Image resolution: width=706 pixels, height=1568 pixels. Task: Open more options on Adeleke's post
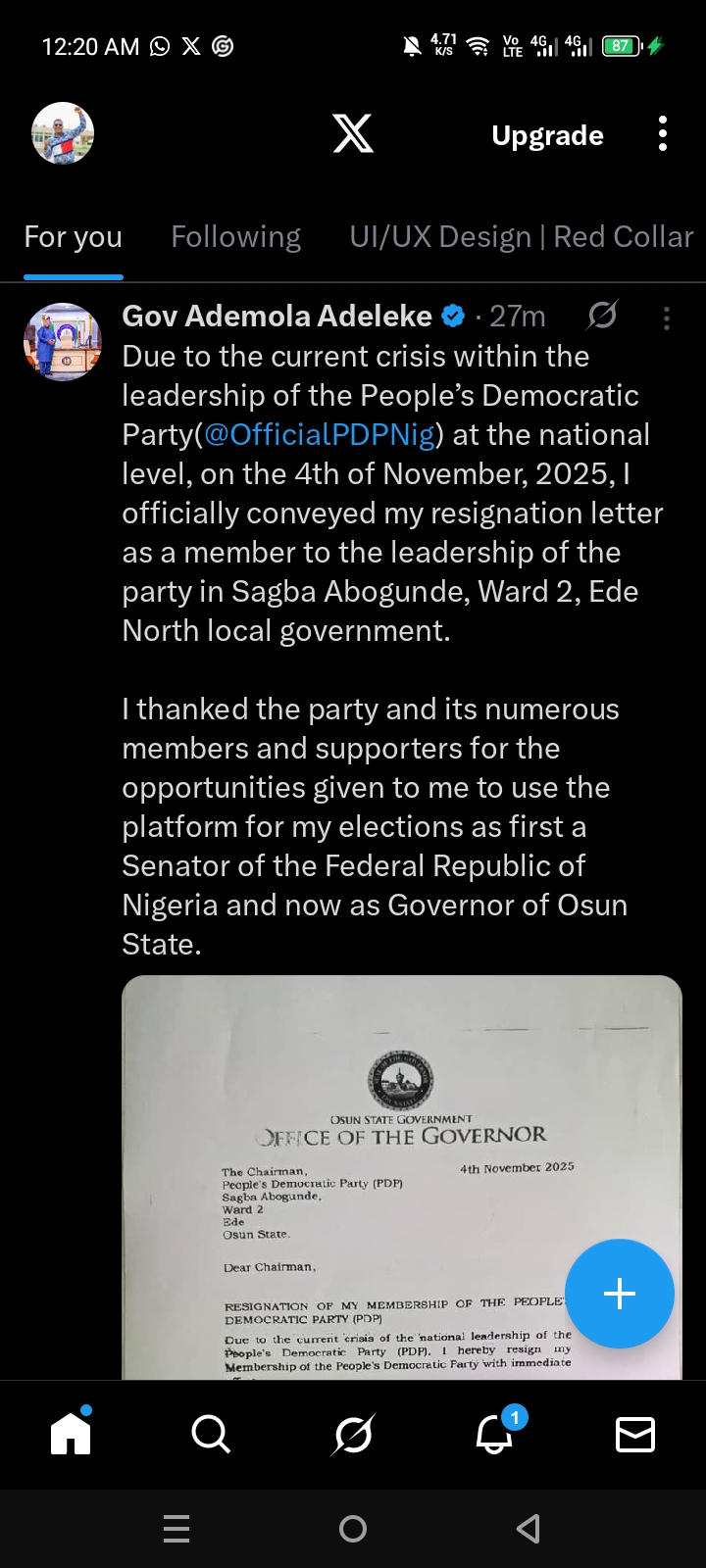(x=667, y=318)
